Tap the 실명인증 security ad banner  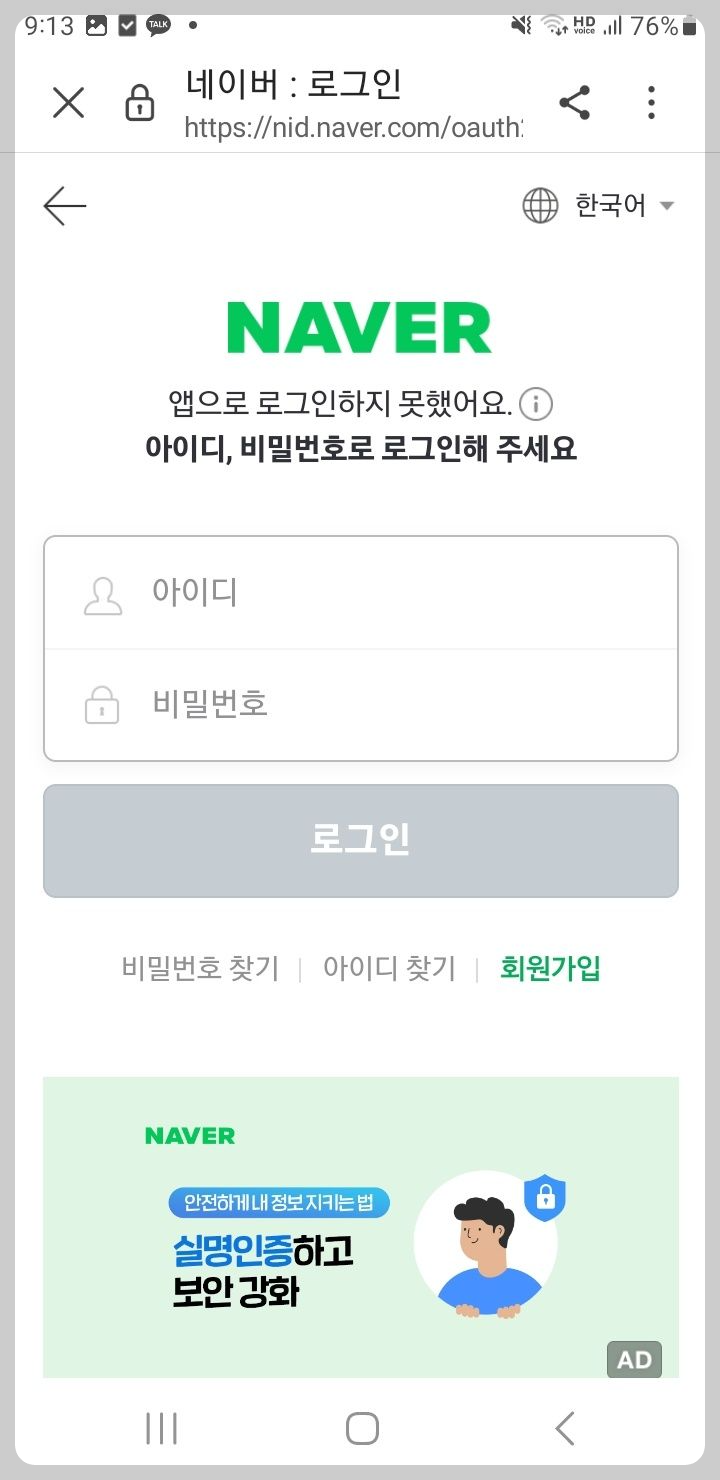click(x=360, y=1227)
